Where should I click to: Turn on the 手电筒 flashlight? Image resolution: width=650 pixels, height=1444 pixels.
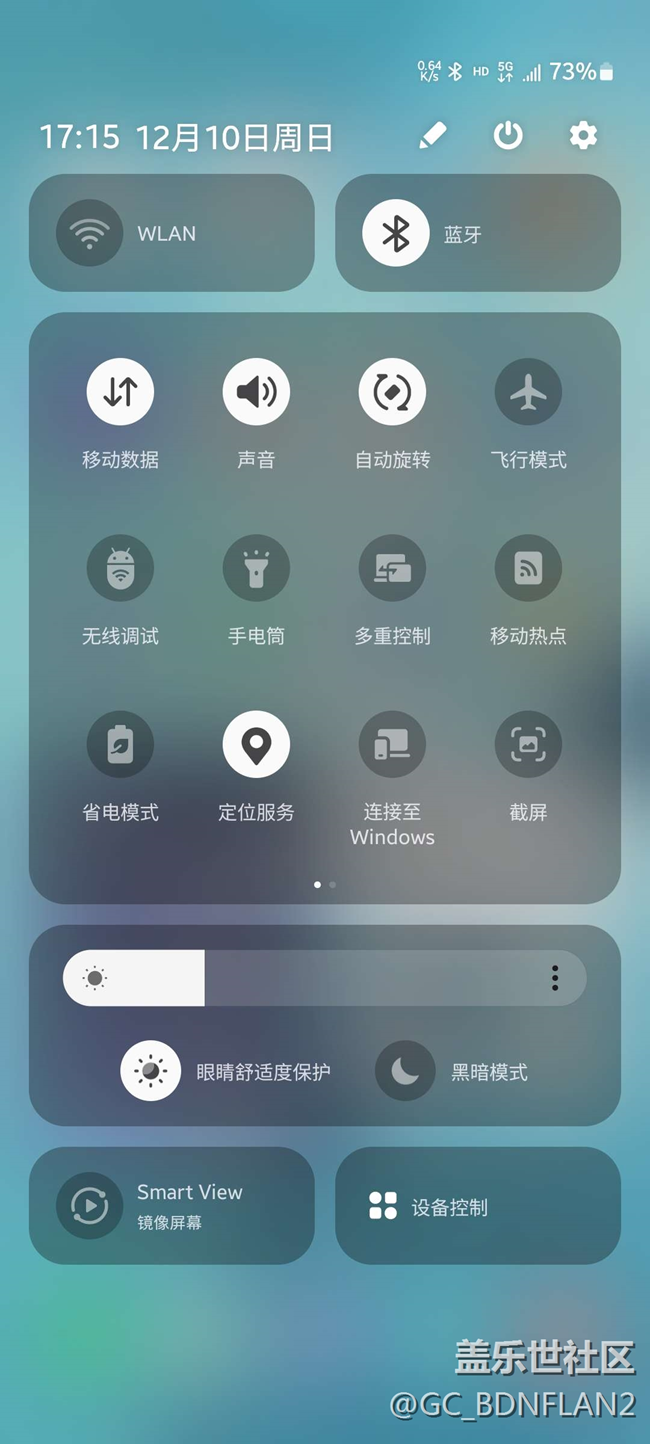pos(256,568)
